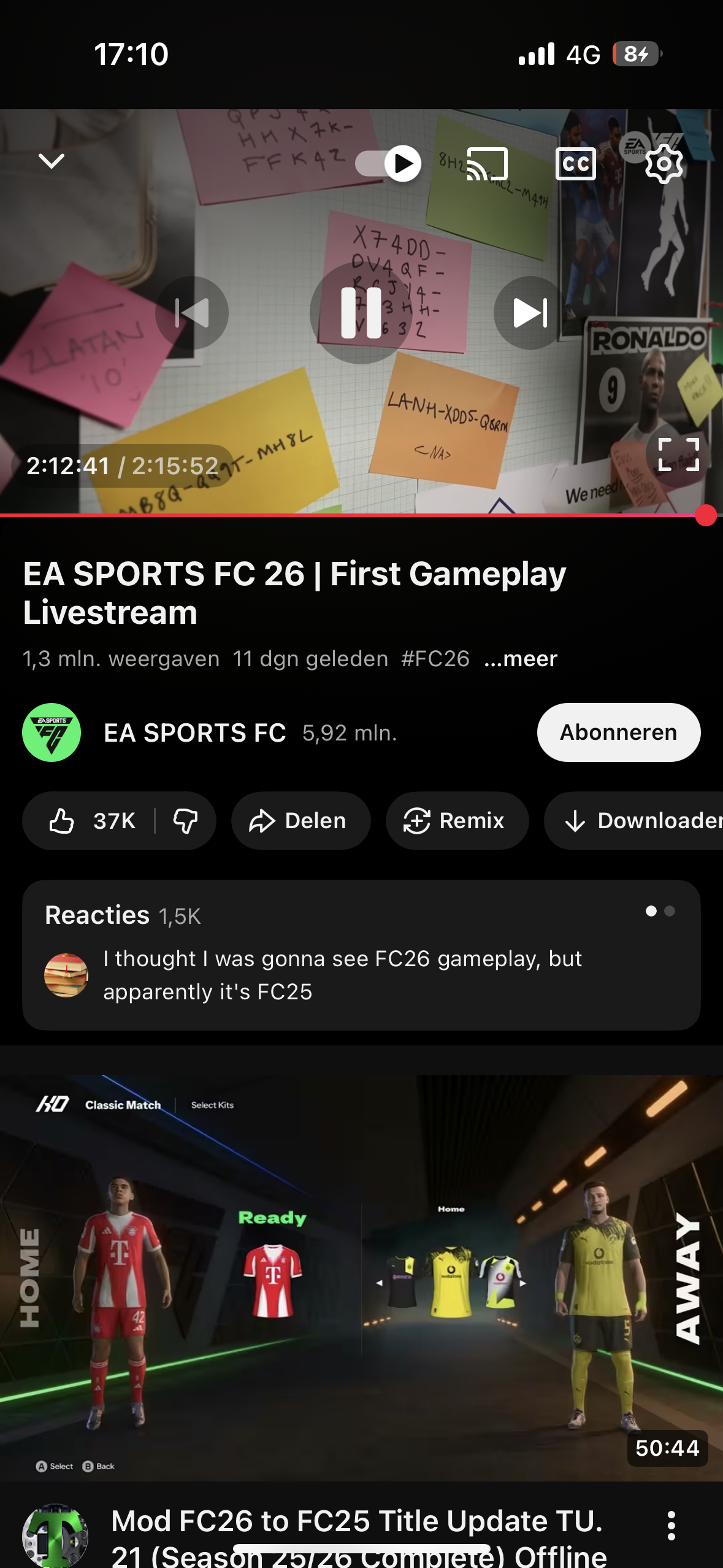Dislike this video
The height and width of the screenshot is (1568, 723).
(185, 821)
